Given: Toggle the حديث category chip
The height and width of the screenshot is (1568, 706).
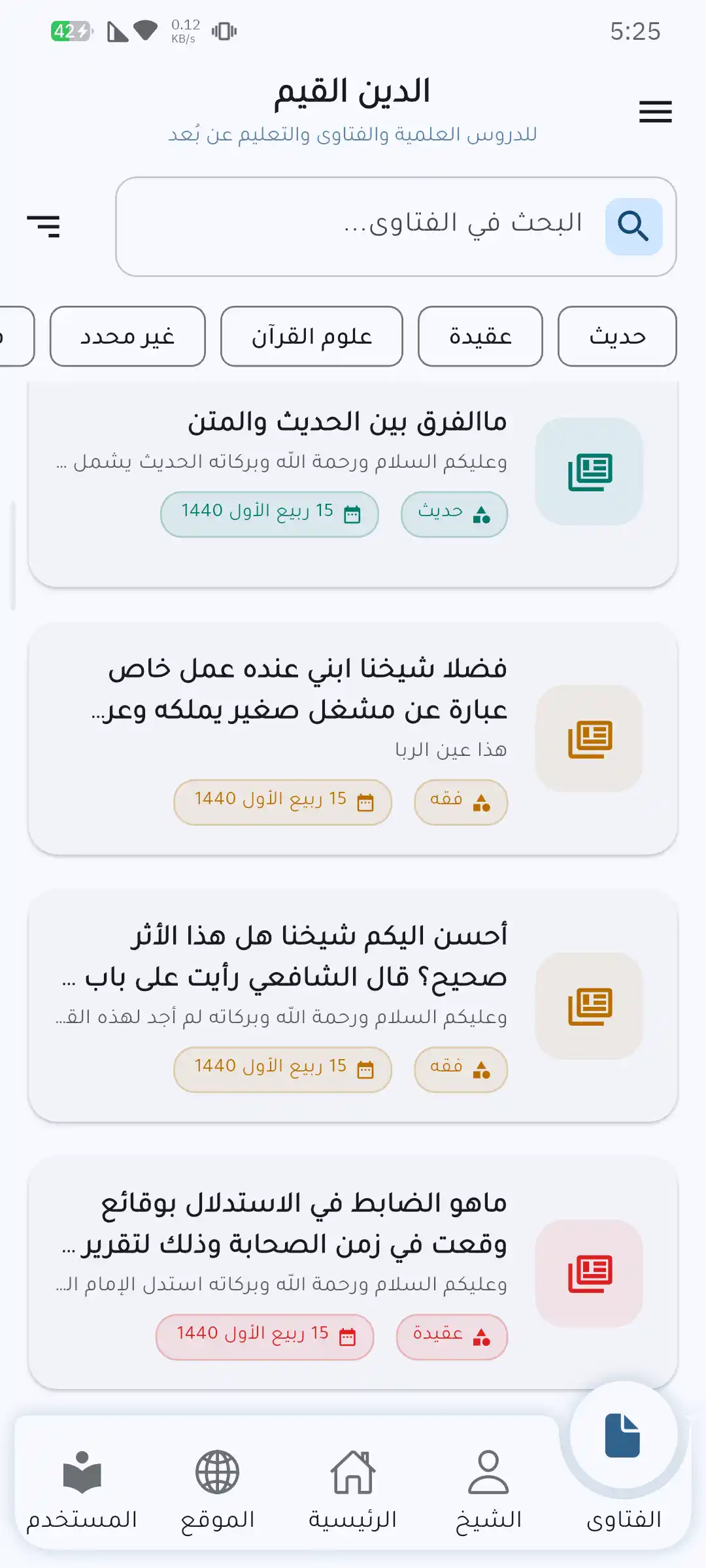Looking at the screenshot, I should [615, 336].
